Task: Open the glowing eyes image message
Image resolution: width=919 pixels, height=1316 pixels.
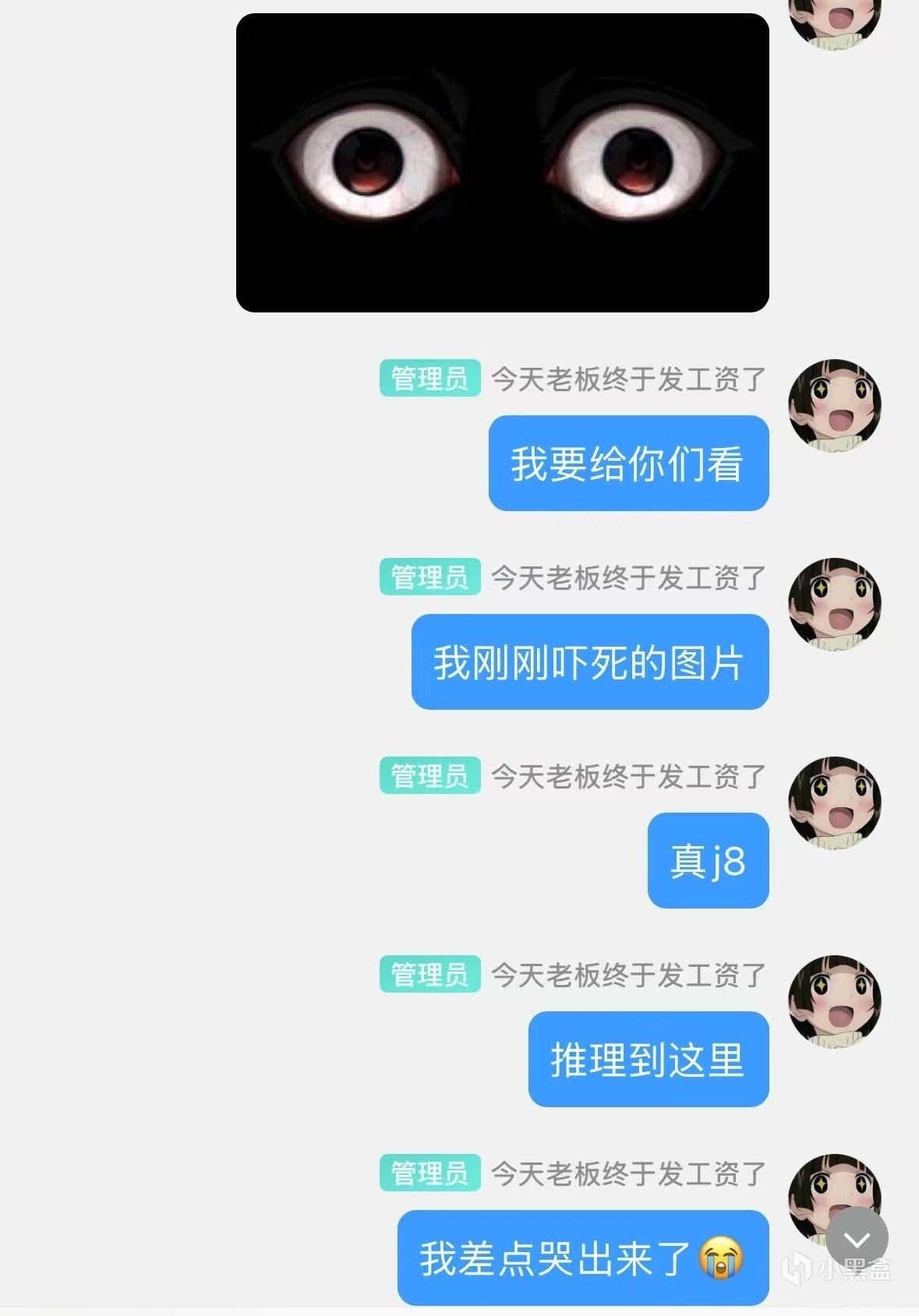Action: pyautogui.click(x=502, y=163)
